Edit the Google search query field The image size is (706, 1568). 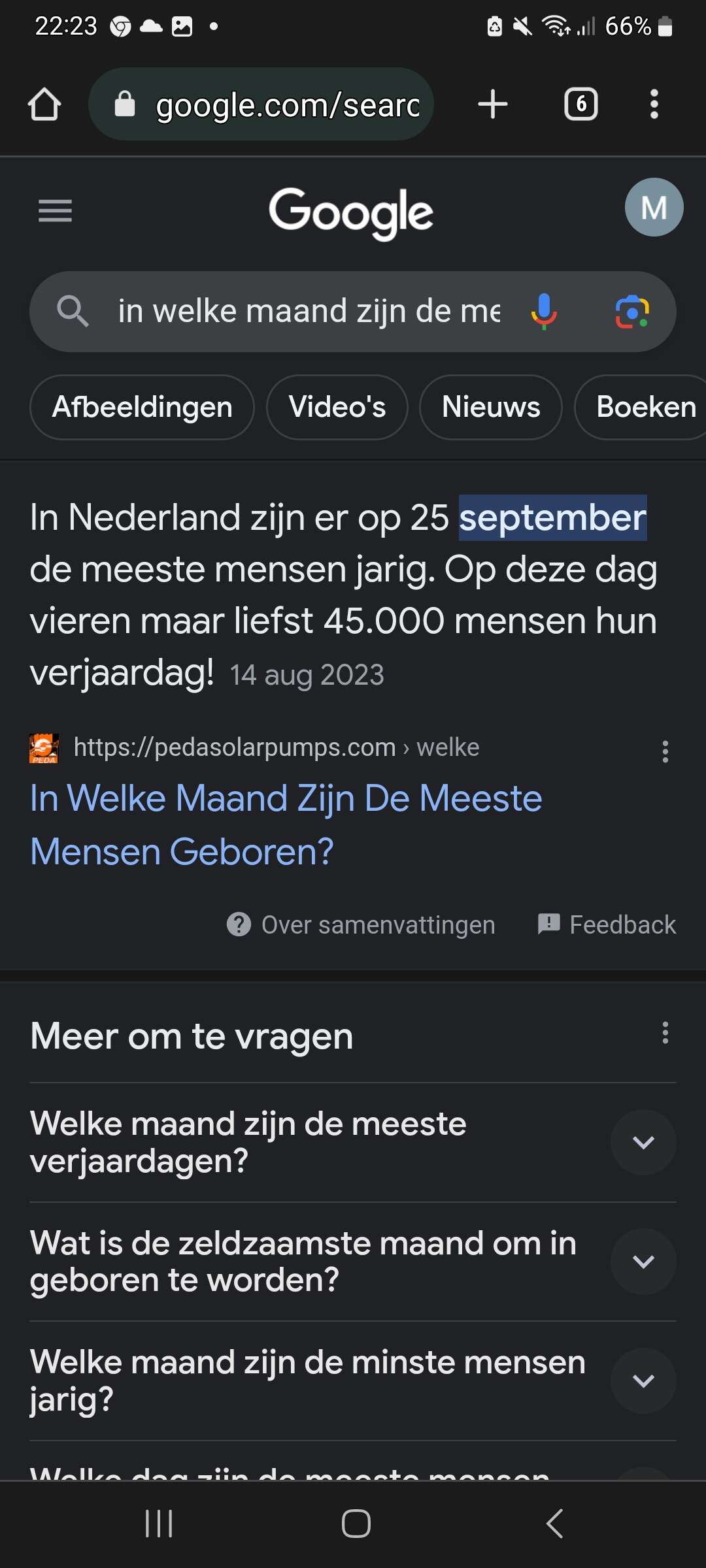click(x=307, y=312)
